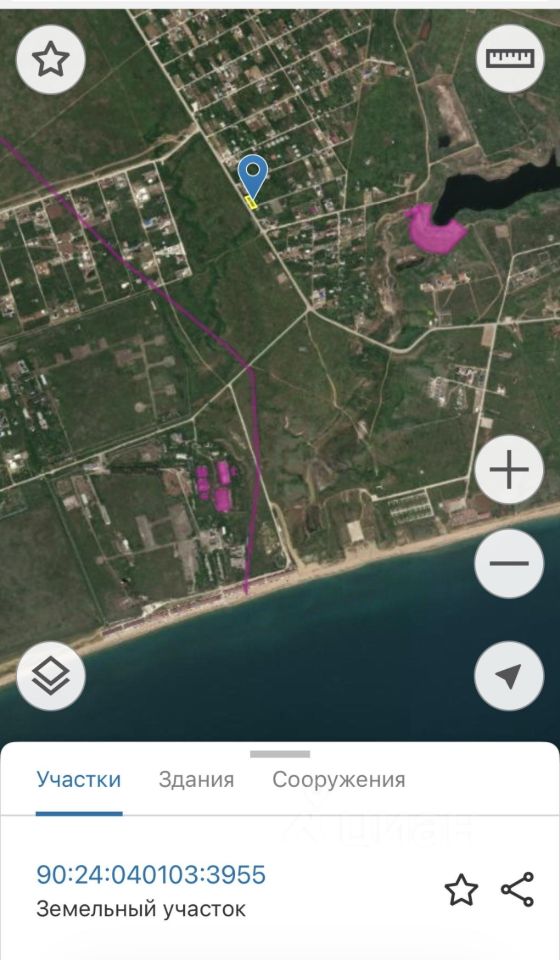The height and width of the screenshot is (960, 560).
Task: Tap the bottom sheet drag handle
Action: [x=280, y=754]
